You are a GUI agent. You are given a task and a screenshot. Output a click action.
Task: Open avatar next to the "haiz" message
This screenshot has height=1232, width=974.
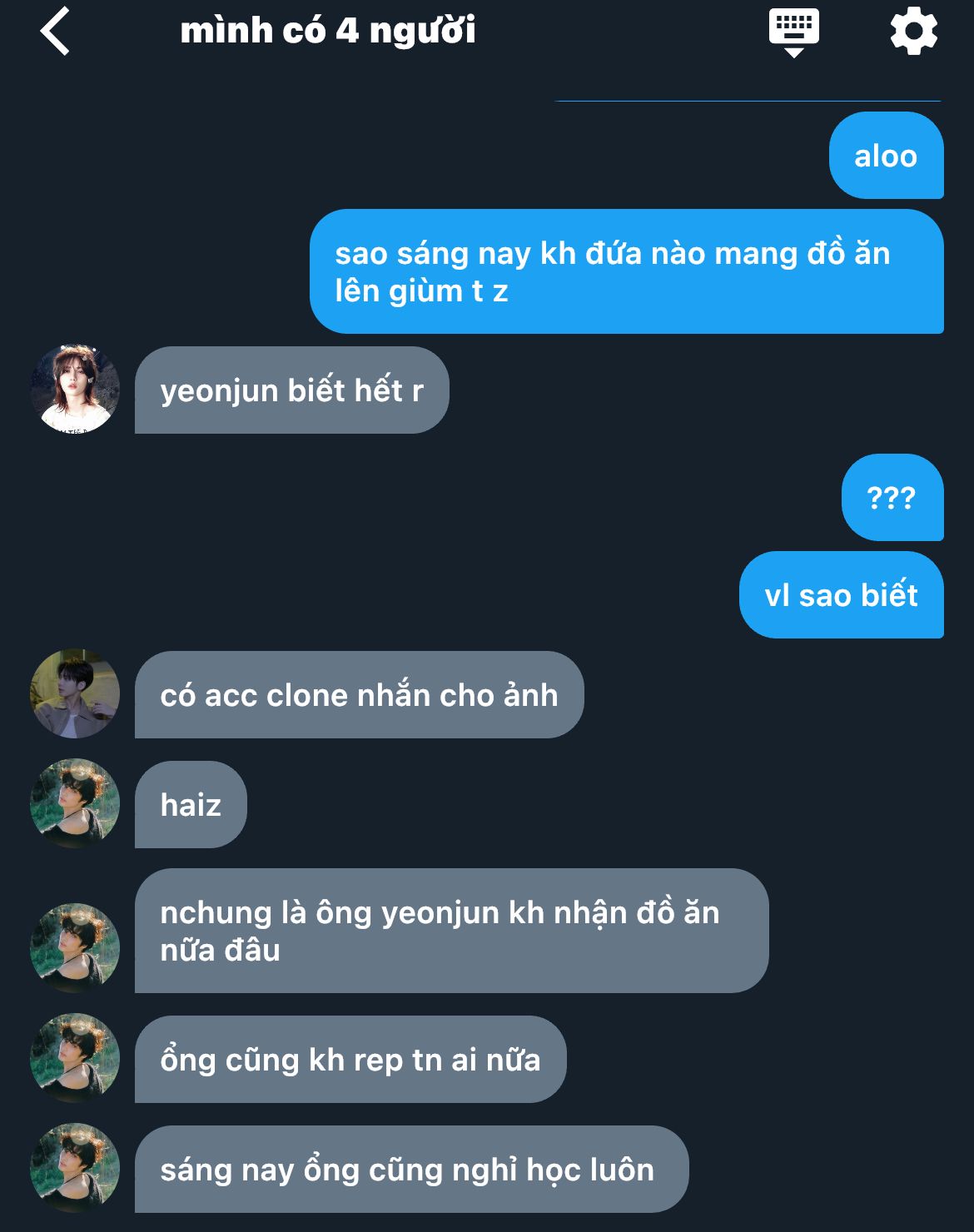pos(75,803)
